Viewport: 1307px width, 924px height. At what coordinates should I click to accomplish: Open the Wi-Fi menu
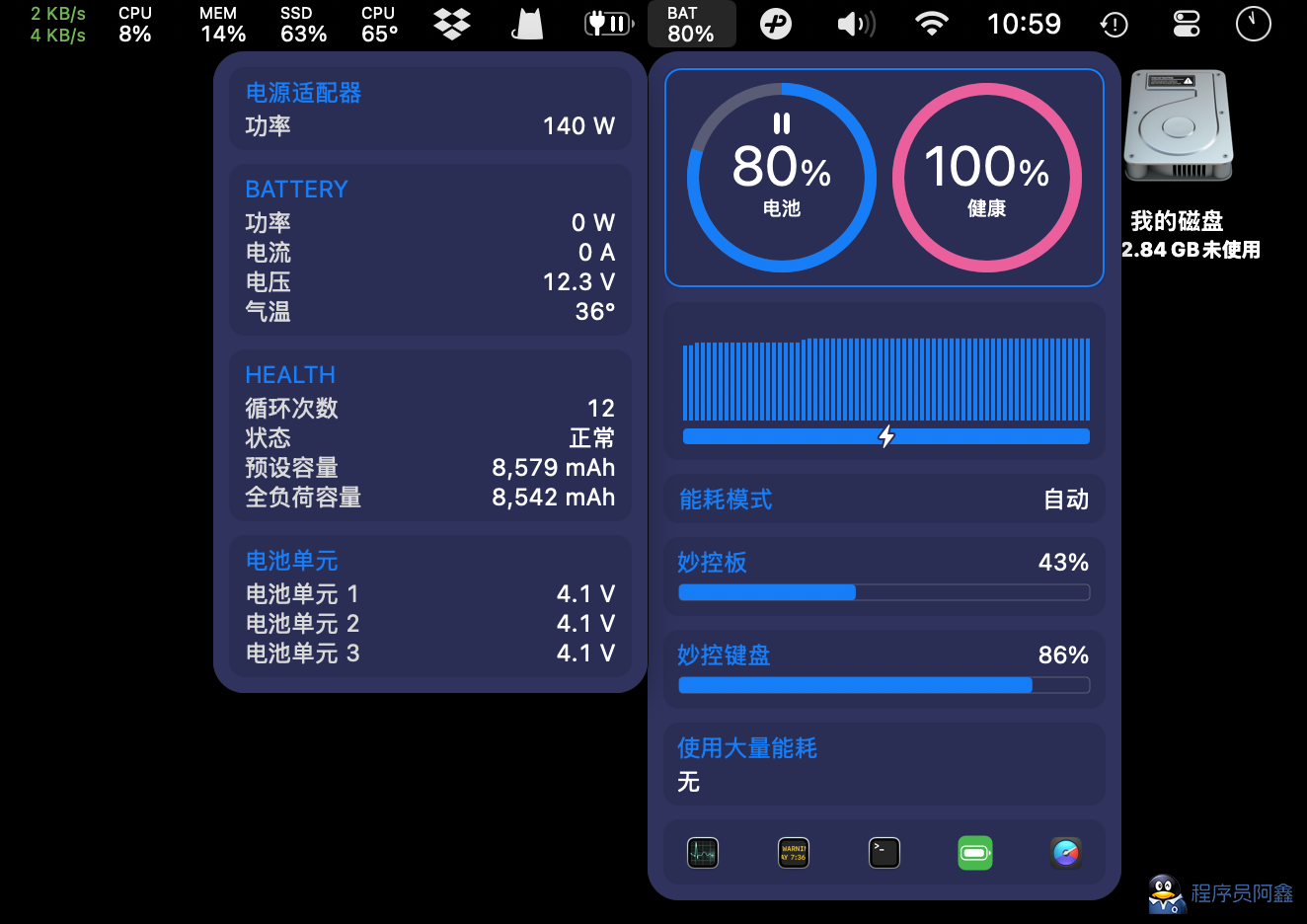point(931,24)
